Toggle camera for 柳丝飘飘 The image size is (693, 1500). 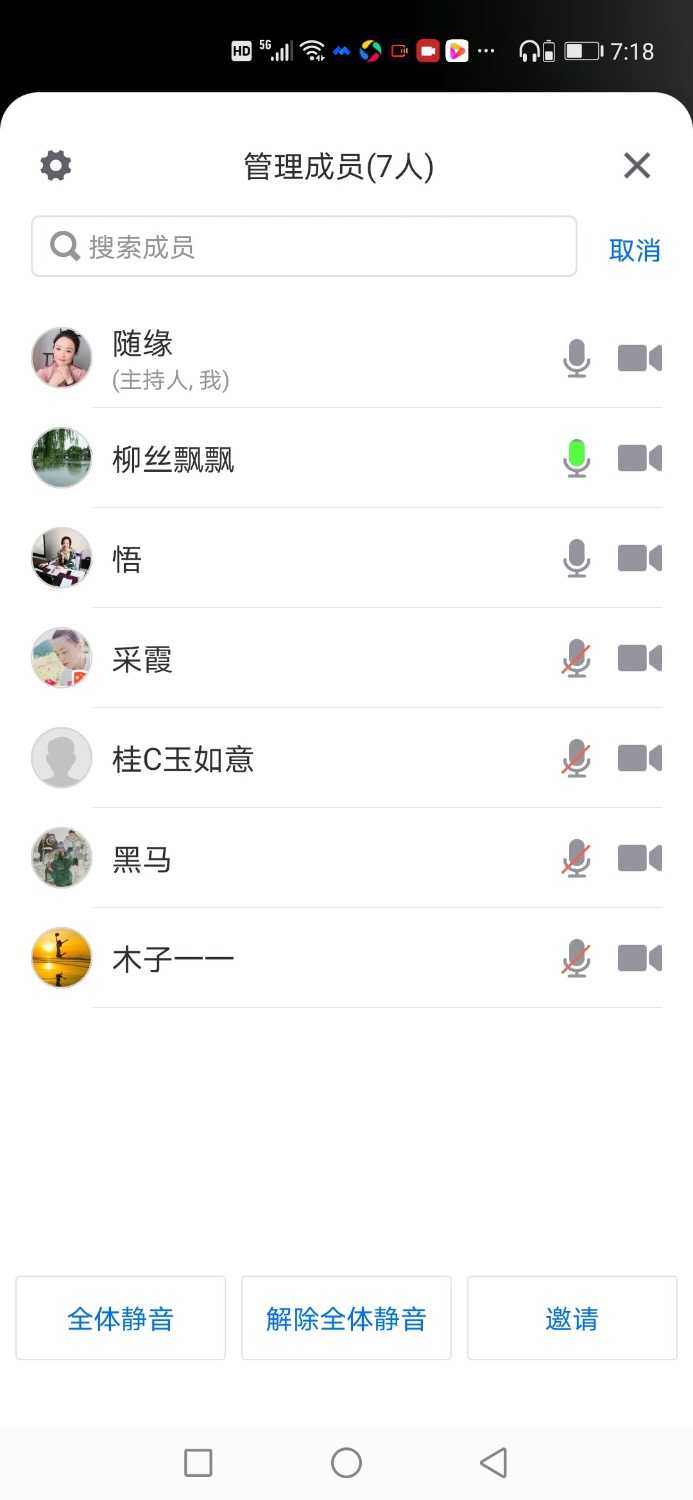coord(640,458)
